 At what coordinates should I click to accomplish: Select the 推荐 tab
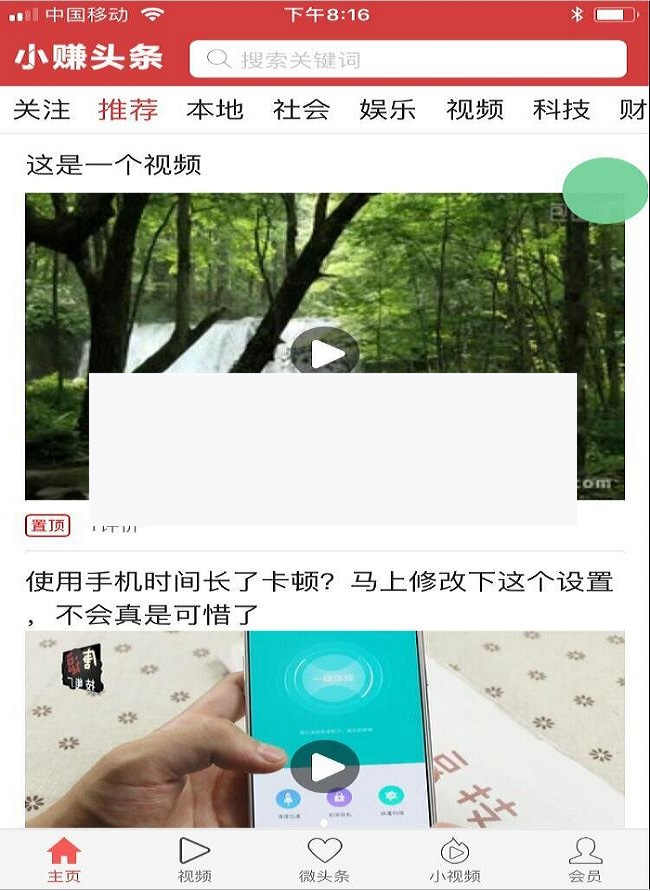point(128,109)
